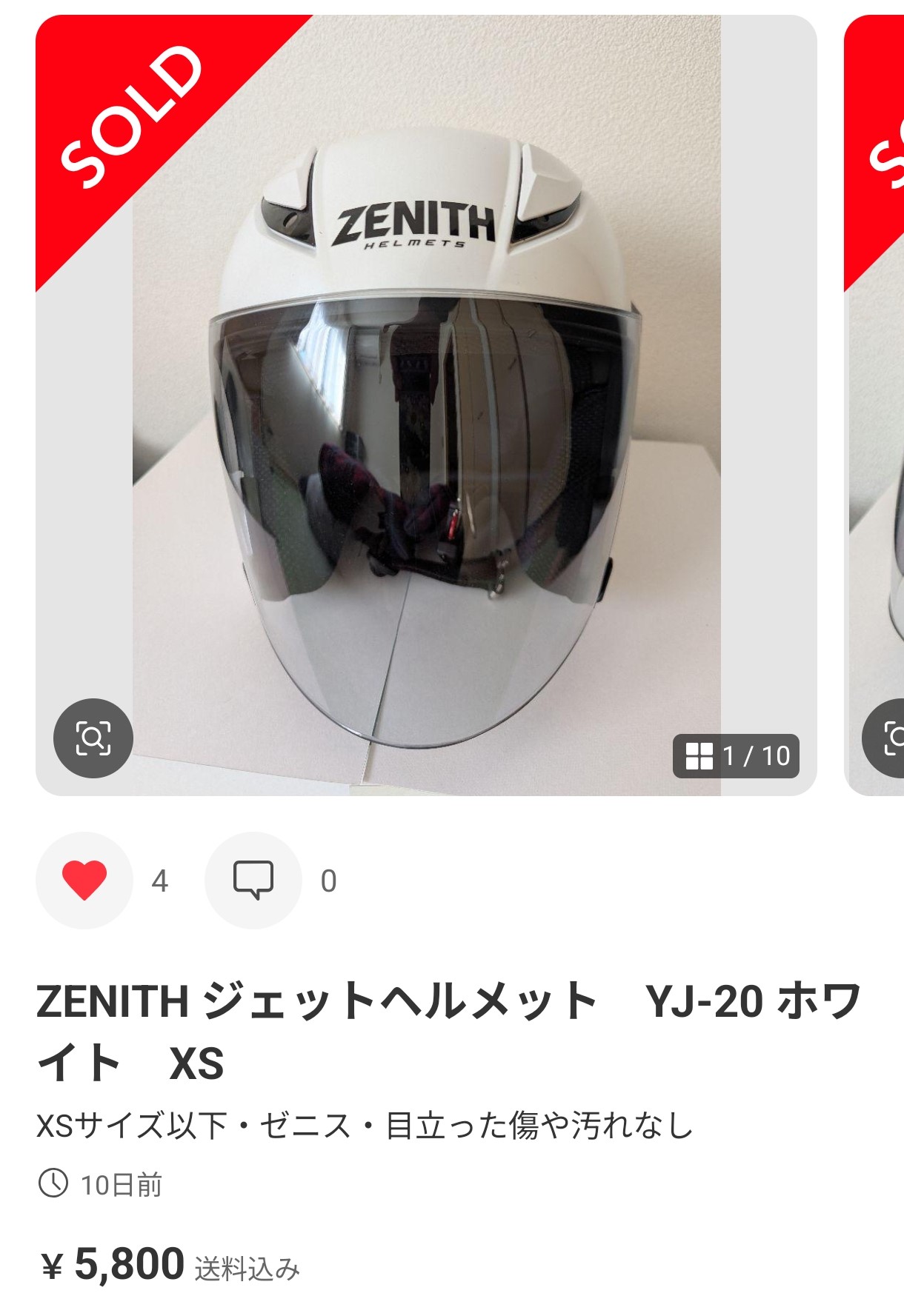Unlike the item with the heart button
Image resolution: width=904 pixels, height=1316 pixels.
pyautogui.click(x=84, y=880)
